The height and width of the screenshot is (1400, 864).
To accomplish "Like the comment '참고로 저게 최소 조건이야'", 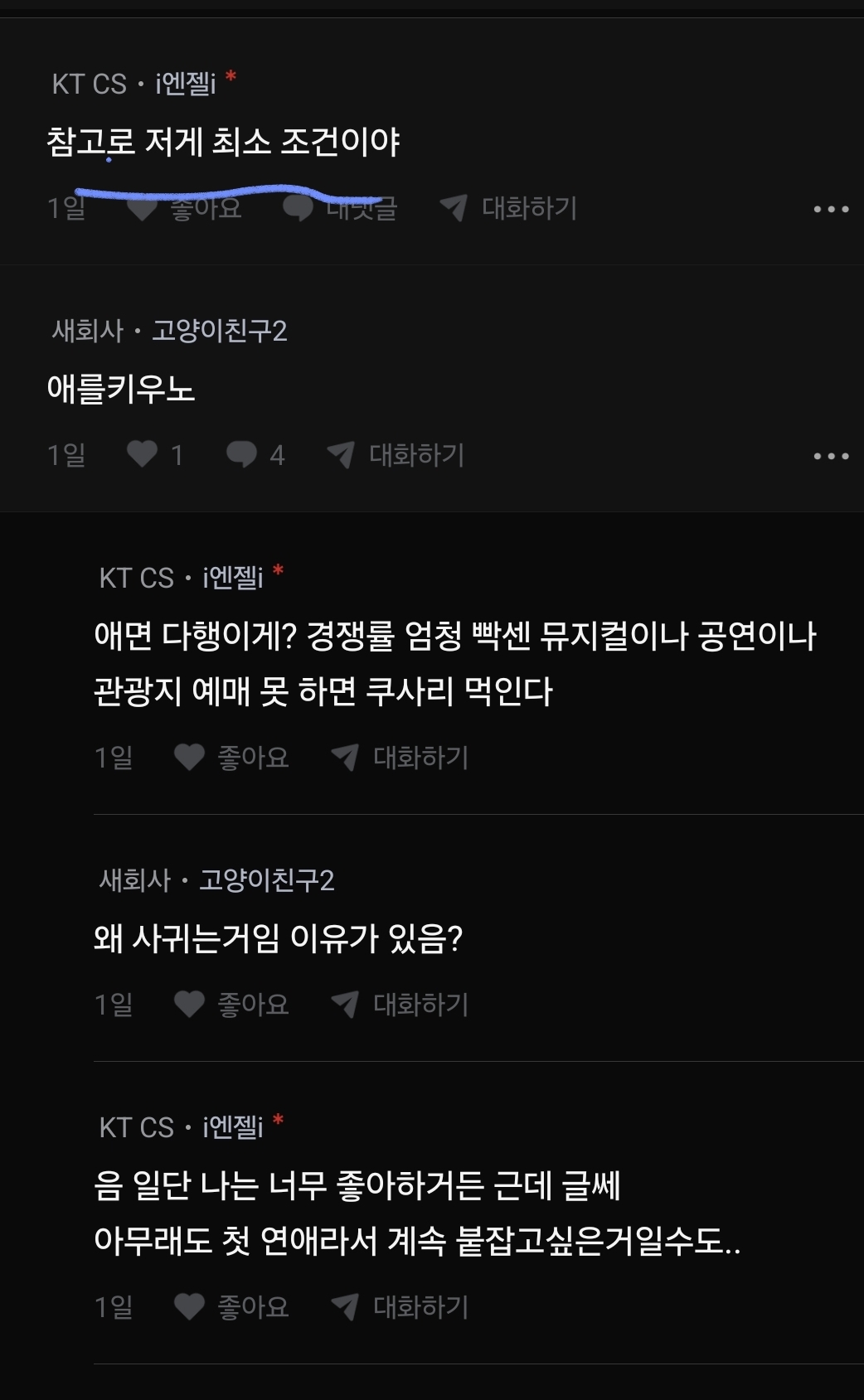I will tap(184, 207).
